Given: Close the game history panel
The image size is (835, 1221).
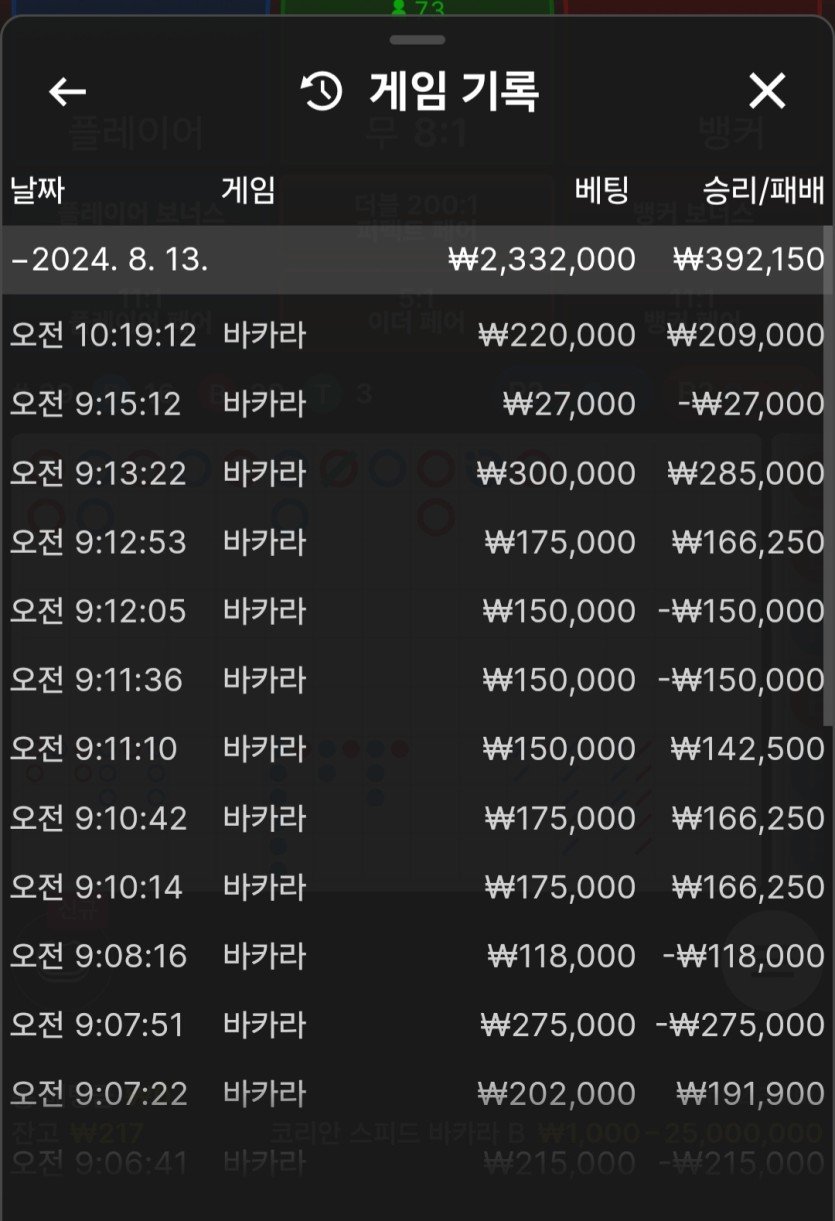Looking at the screenshot, I should coord(767,93).
